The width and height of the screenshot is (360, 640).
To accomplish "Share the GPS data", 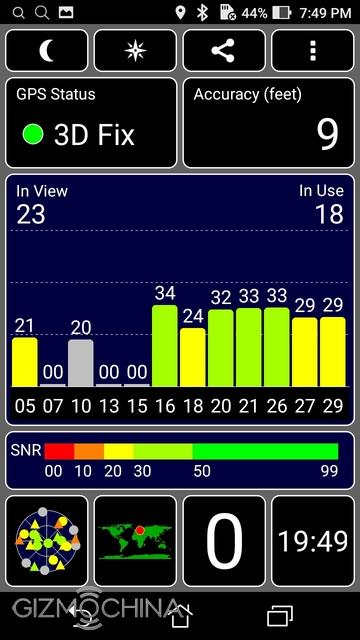I will click(x=224, y=51).
